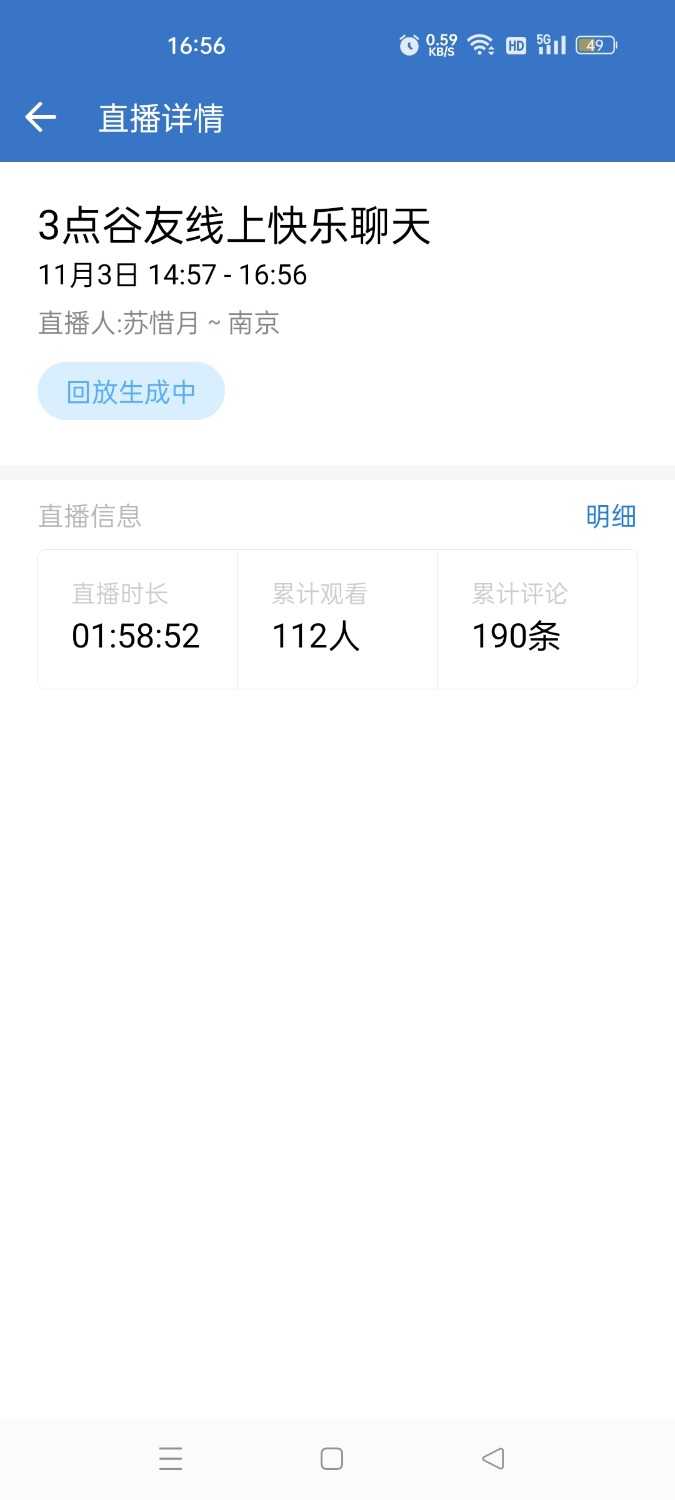Image resolution: width=675 pixels, height=1500 pixels.
Task: Tap the system home button
Action: 332,1459
